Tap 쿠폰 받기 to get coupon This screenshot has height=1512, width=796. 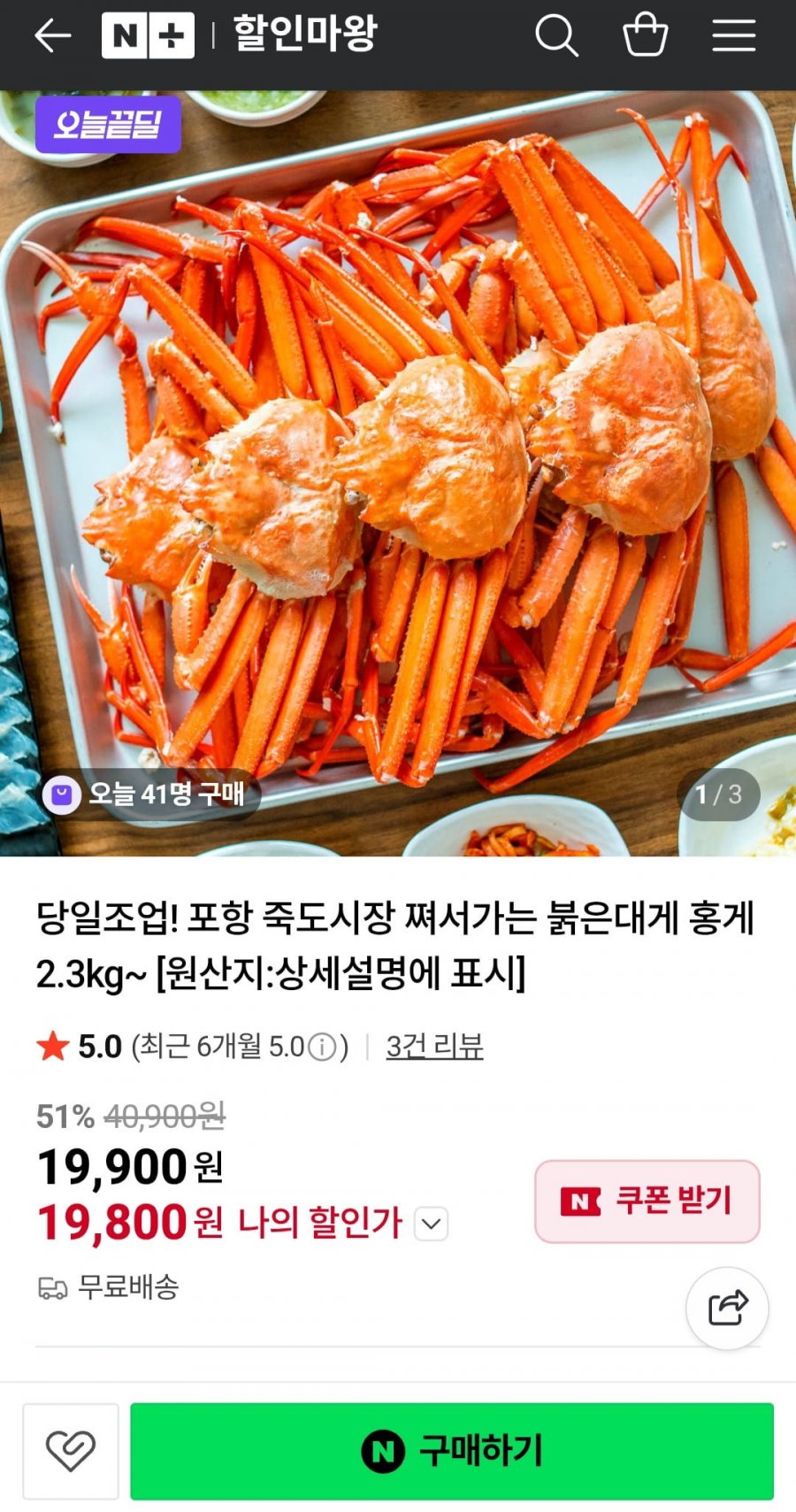647,1201
